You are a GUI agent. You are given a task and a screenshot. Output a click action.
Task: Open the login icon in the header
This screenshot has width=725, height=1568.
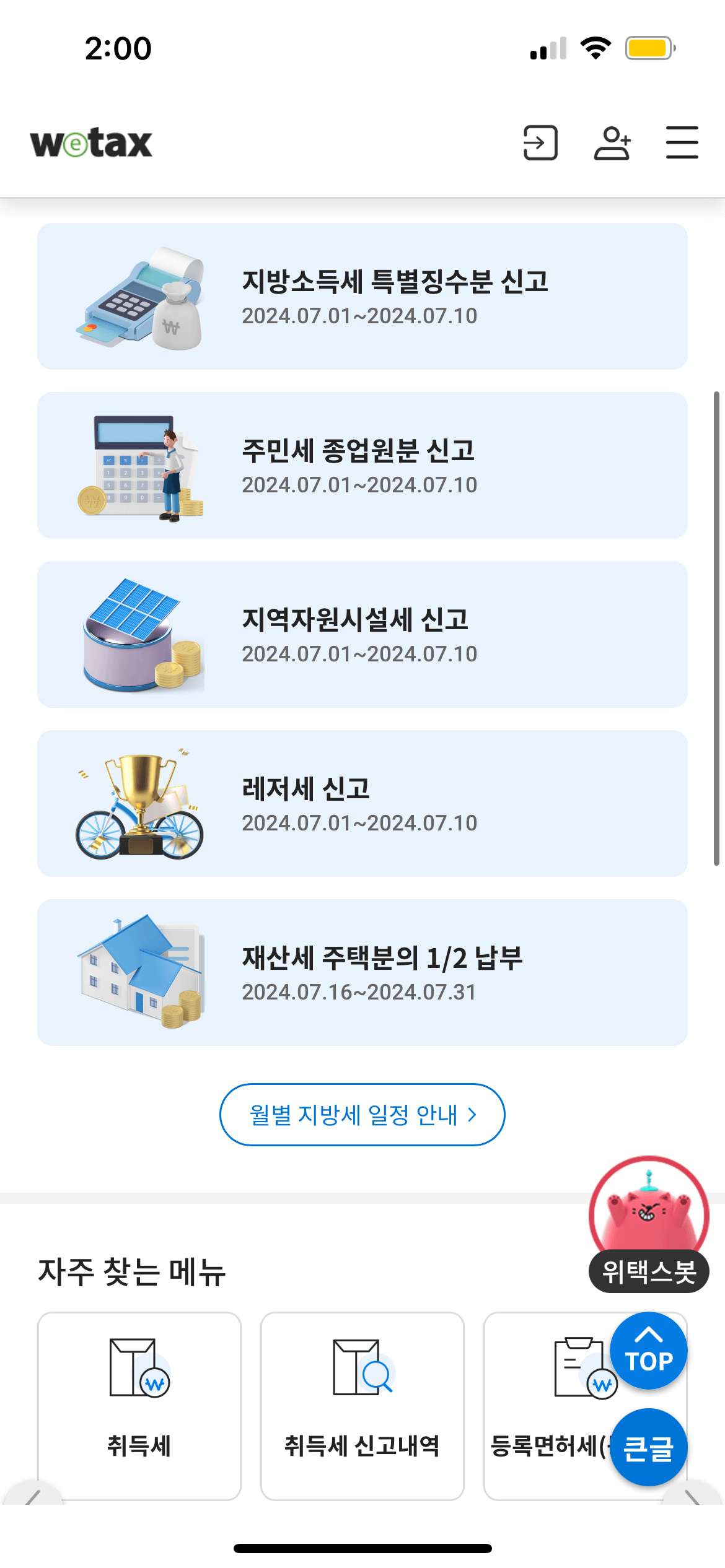(541, 142)
